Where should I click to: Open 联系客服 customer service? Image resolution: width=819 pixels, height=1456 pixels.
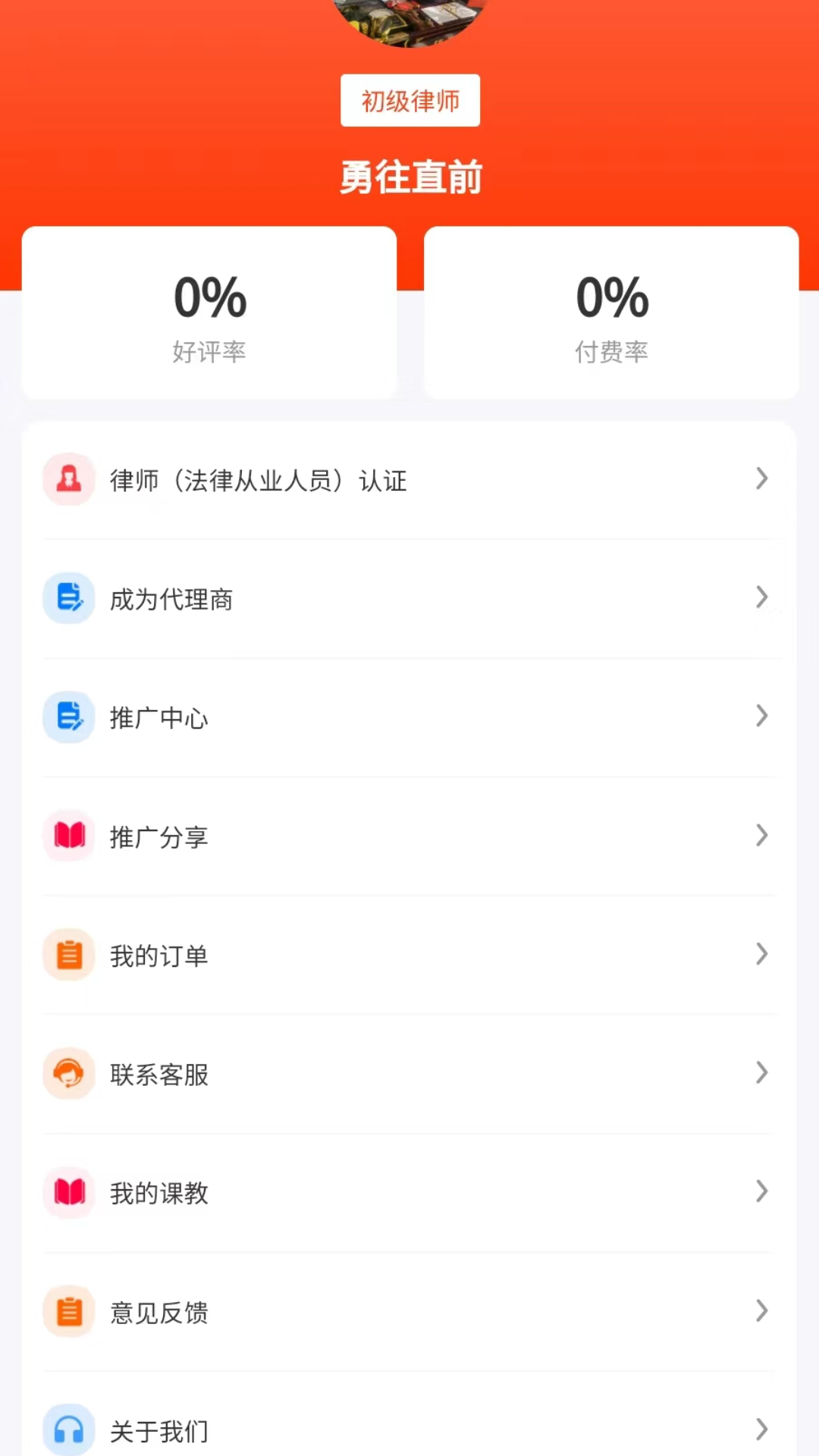(x=409, y=1075)
